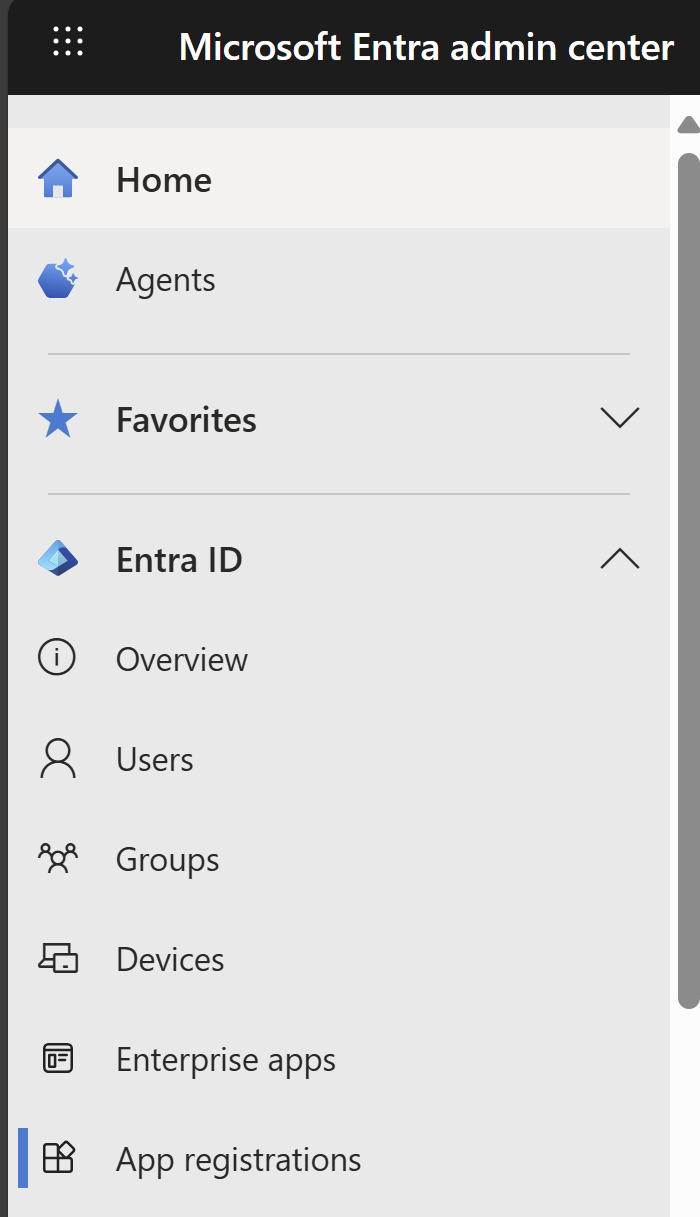
Task: Select App registrations
Action: [x=339, y=1159]
